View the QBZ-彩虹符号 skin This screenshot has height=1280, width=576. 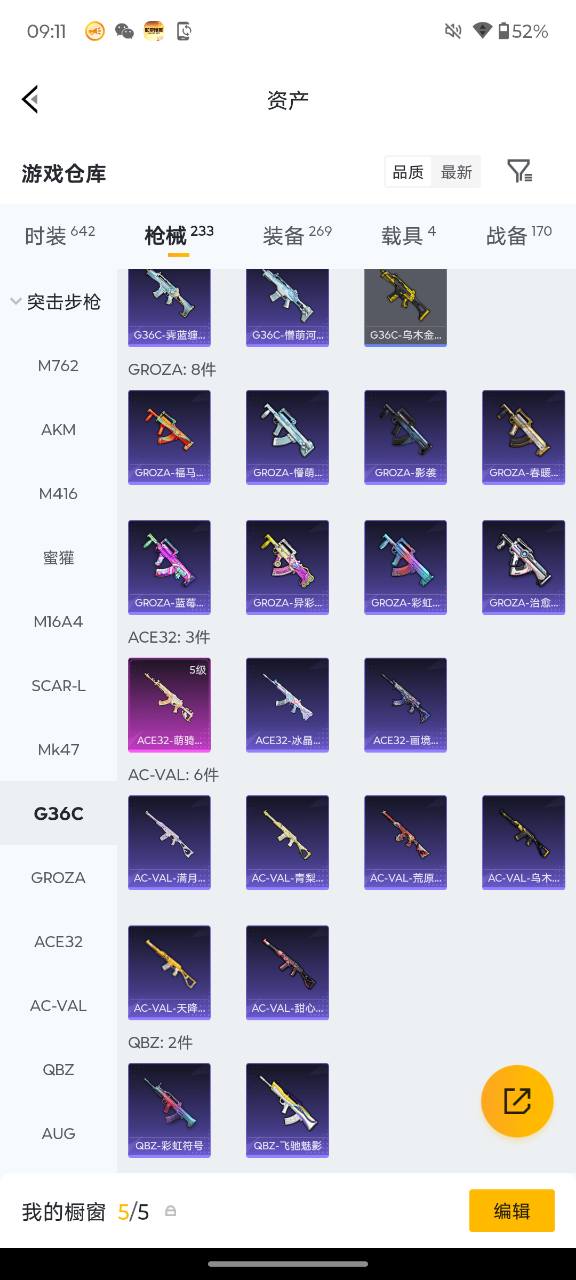point(169,1110)
